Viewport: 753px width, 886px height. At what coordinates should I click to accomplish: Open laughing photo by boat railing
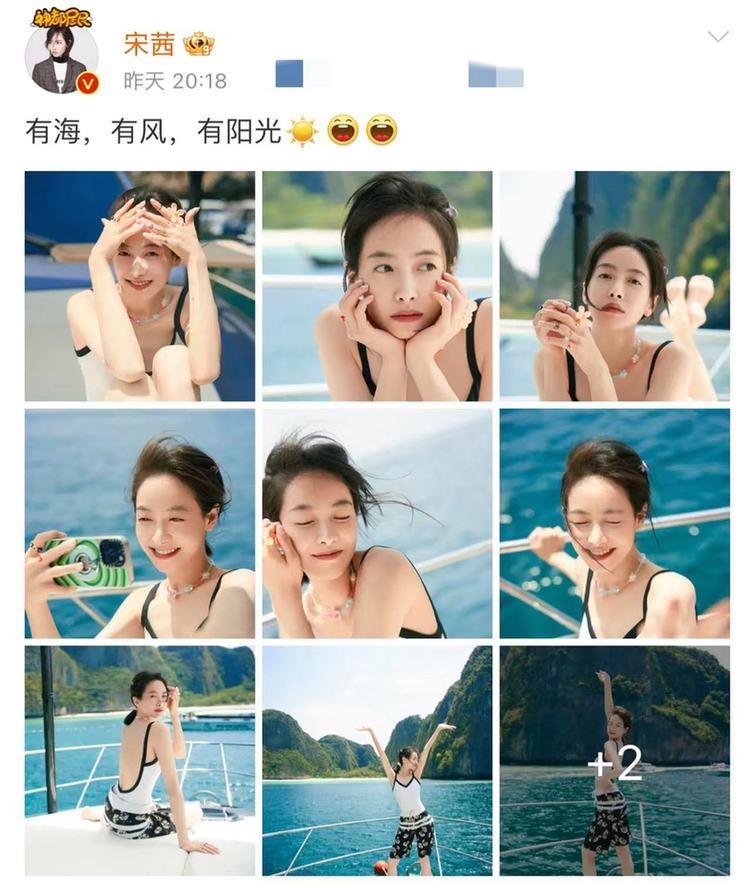tap(614, 523)
